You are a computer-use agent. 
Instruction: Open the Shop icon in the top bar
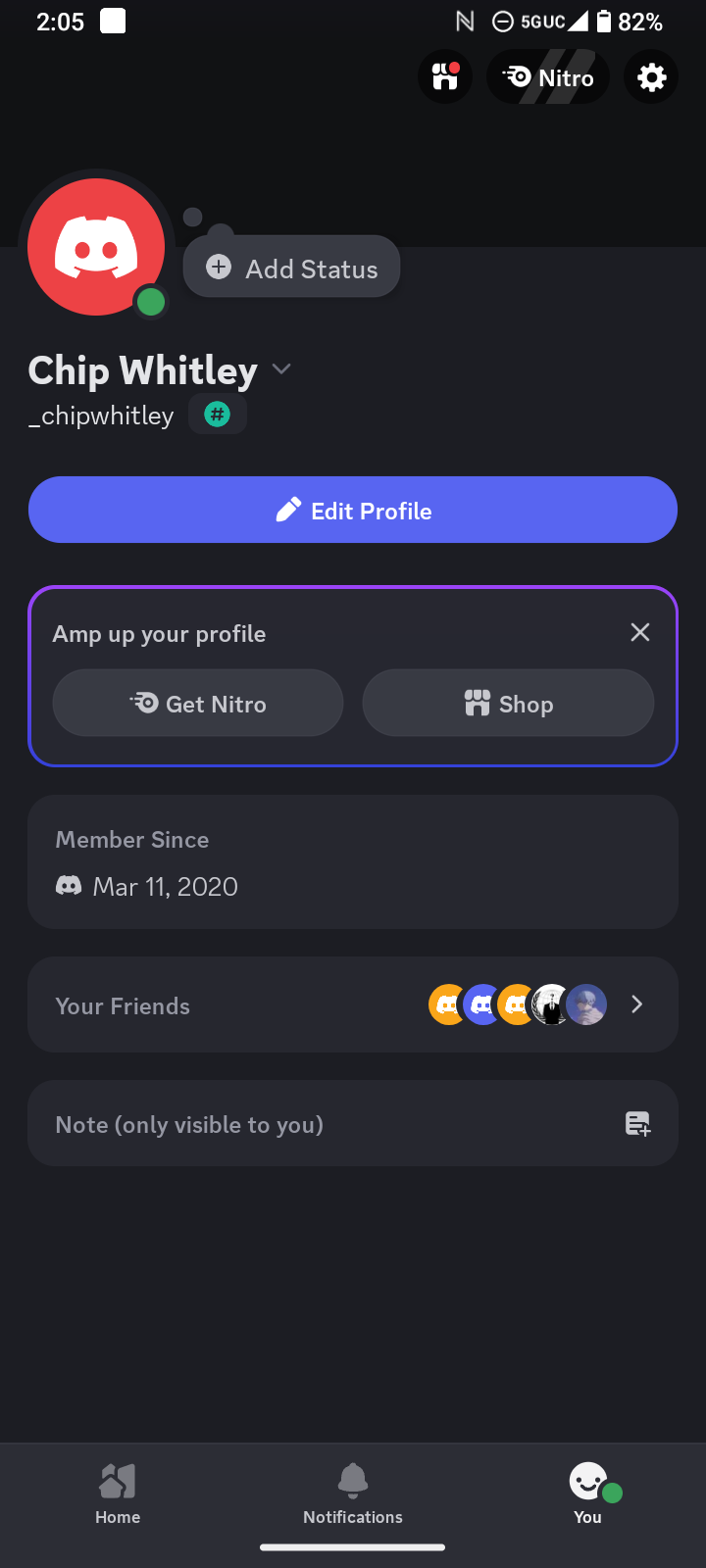[445, 76]
